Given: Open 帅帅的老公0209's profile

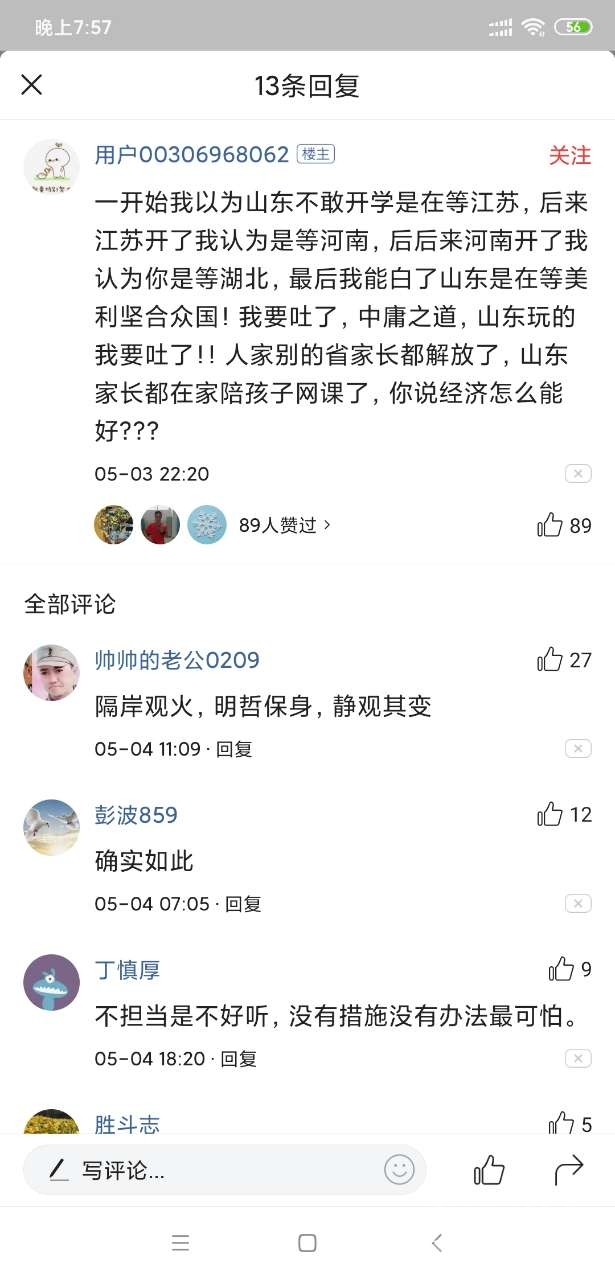Looking at the screenshot, I should point(51,672).
